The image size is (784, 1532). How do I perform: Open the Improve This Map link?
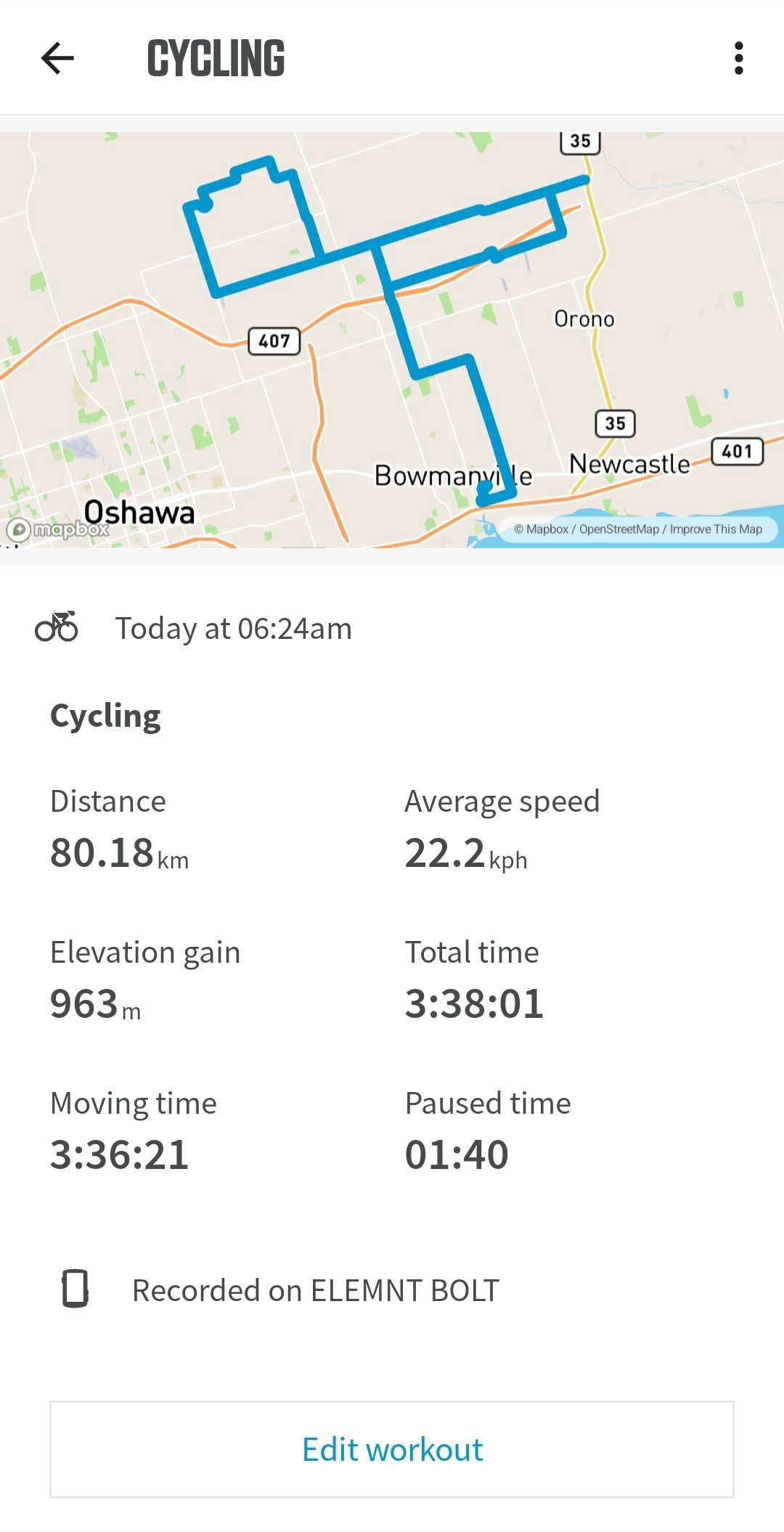tap(716, 529)
